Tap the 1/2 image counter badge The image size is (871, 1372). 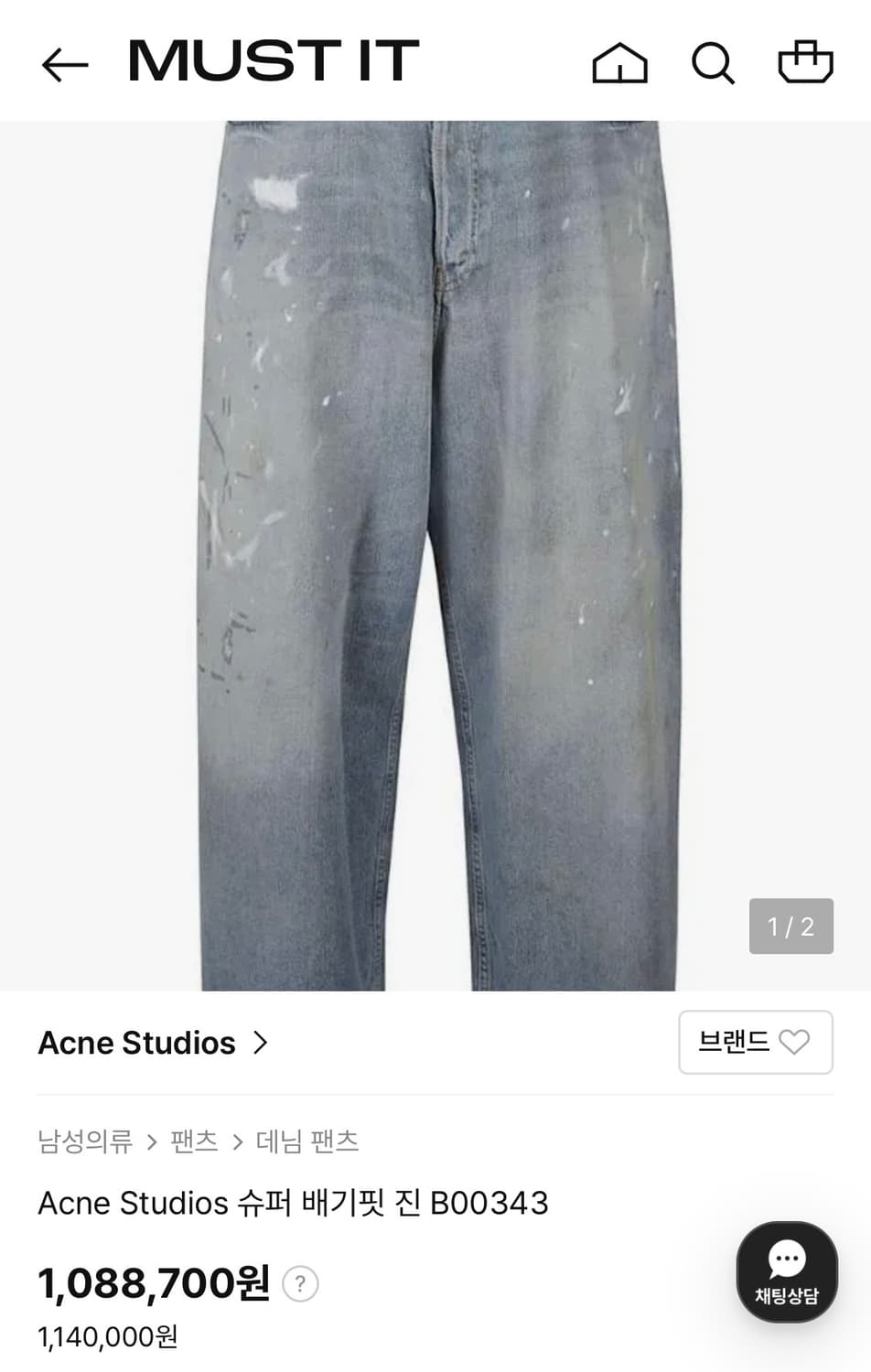pyautogui.click(x=790, y=927)
